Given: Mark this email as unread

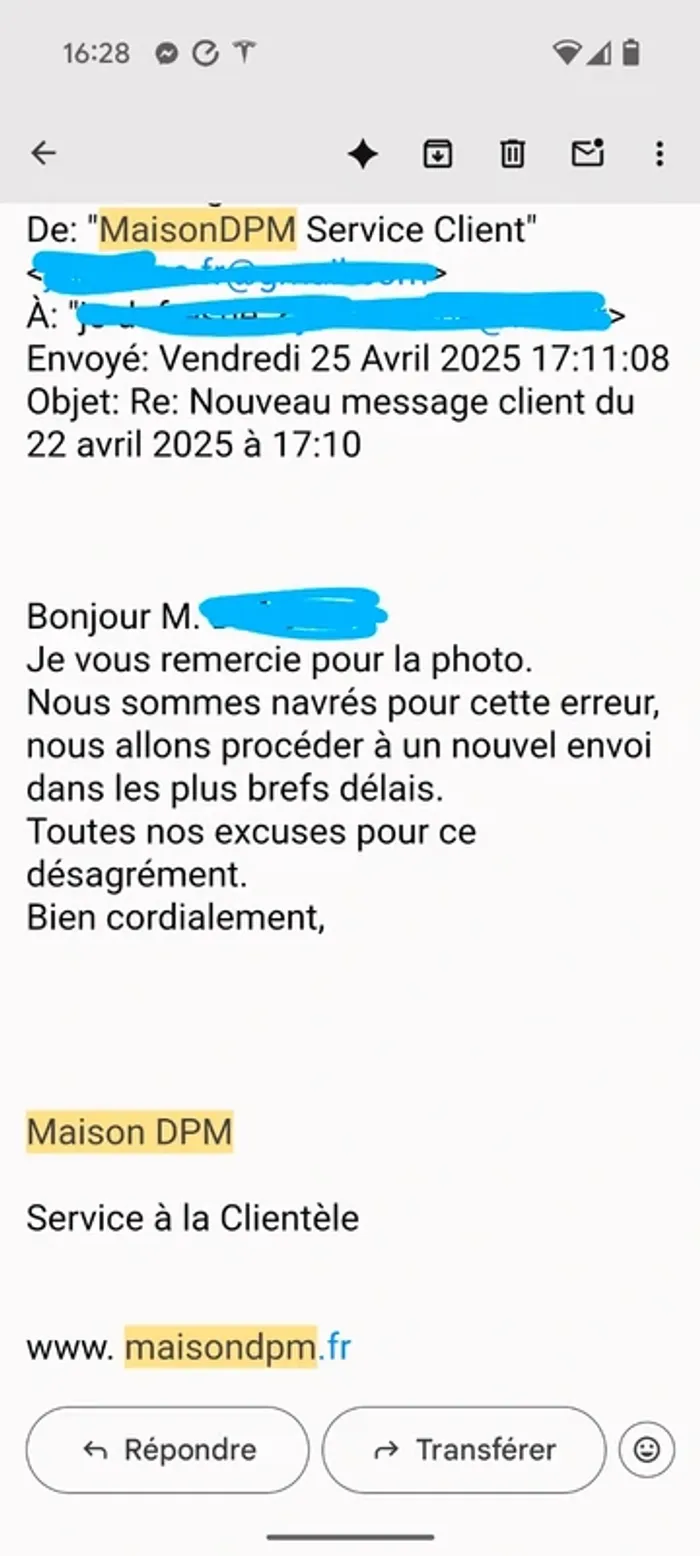Looking at the screenshot, I should pos(587,153).
